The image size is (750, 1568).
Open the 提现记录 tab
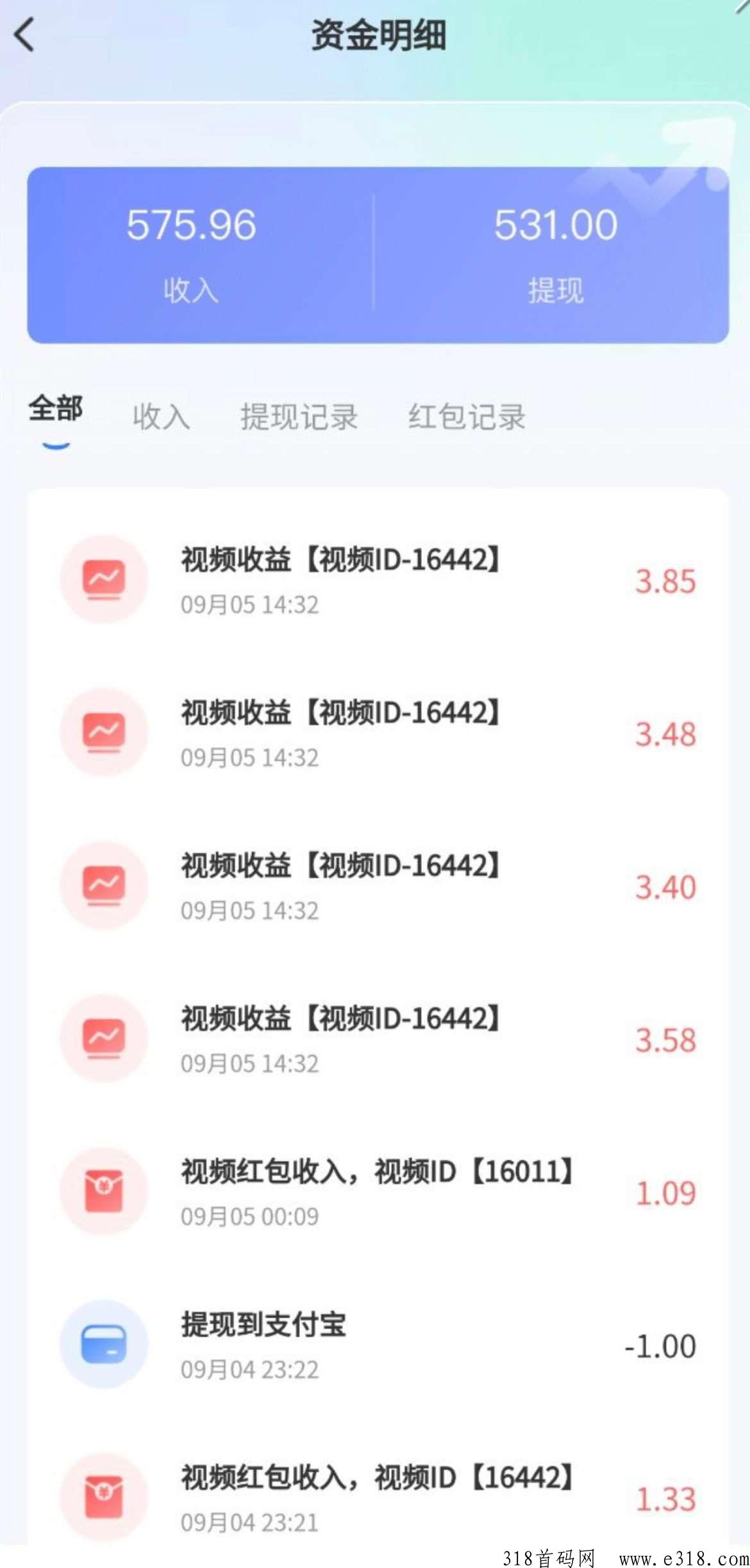299,417
